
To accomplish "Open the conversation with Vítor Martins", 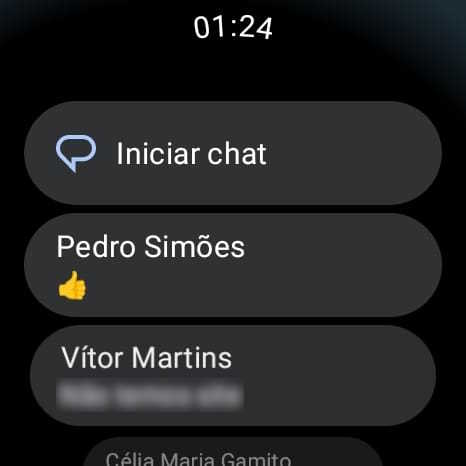I will pos(233,376).
